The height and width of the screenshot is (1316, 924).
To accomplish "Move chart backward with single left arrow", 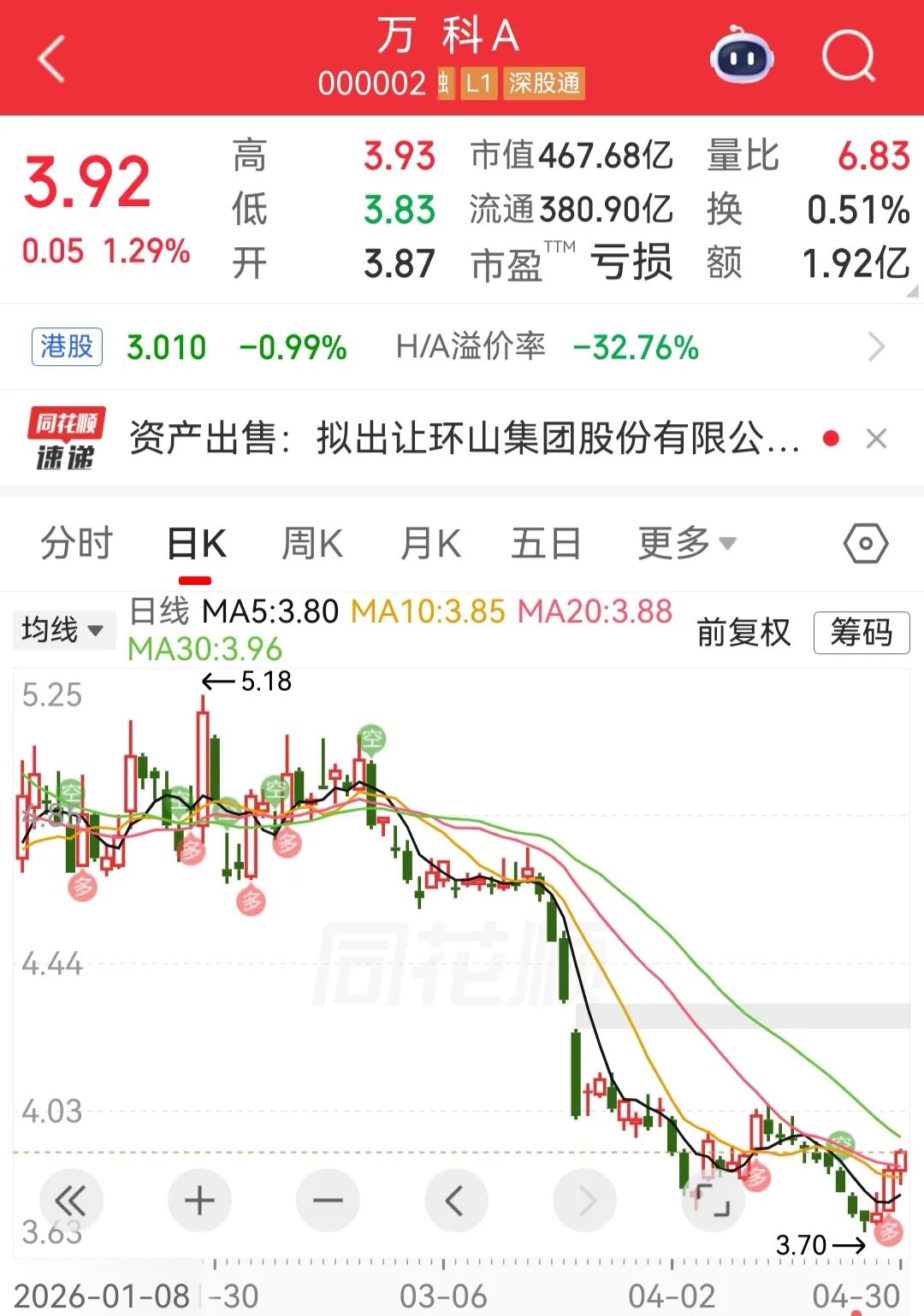I will tap(456, 1200).
